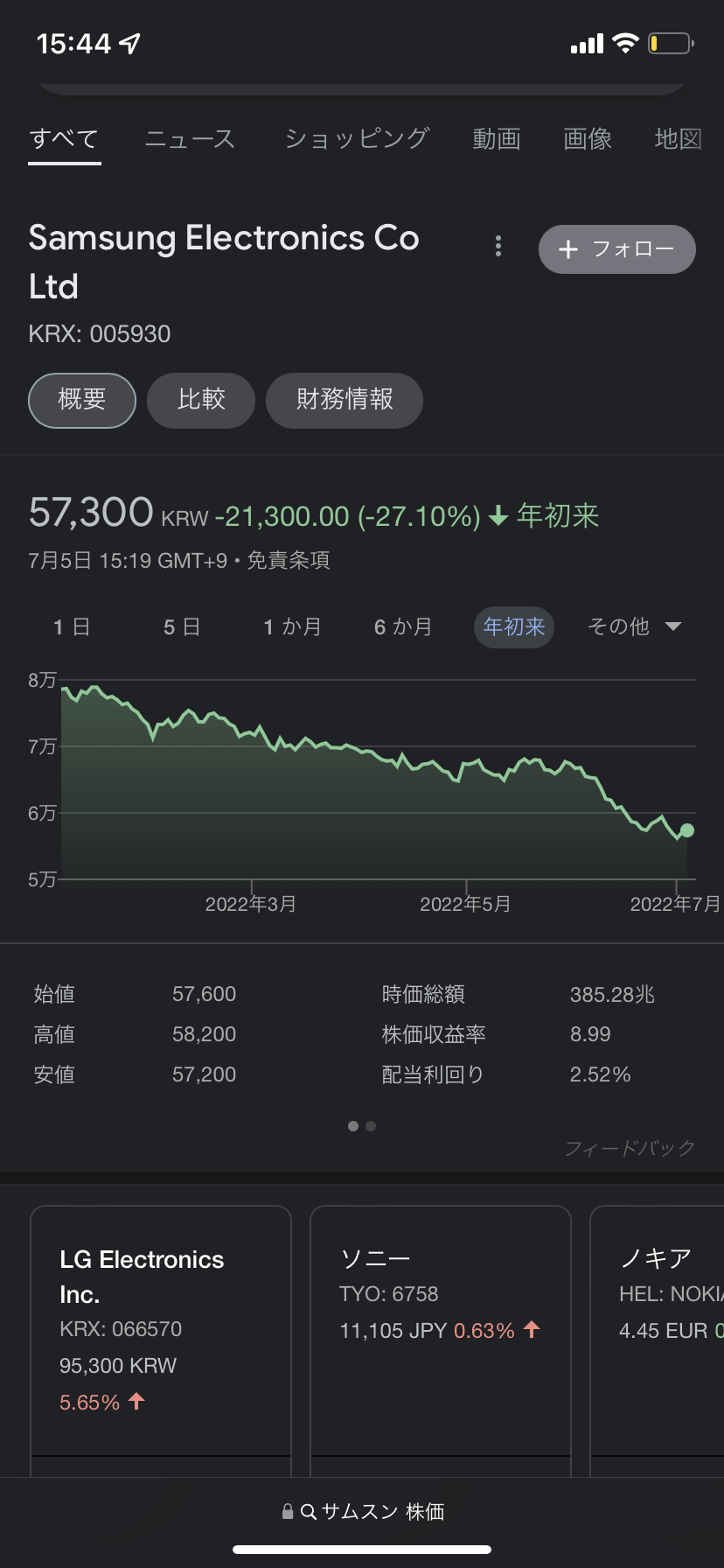Select the 5日 chart range
This screenshot has height=1568, width=724.
point(182,627)
